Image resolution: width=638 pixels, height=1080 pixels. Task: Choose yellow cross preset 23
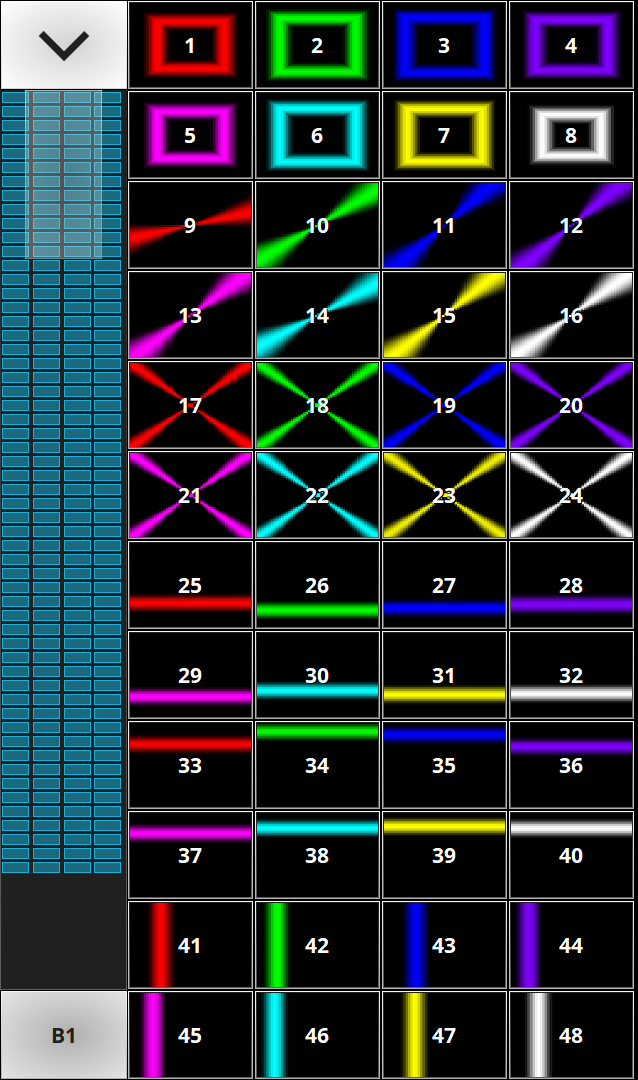[x=444, y=495]
